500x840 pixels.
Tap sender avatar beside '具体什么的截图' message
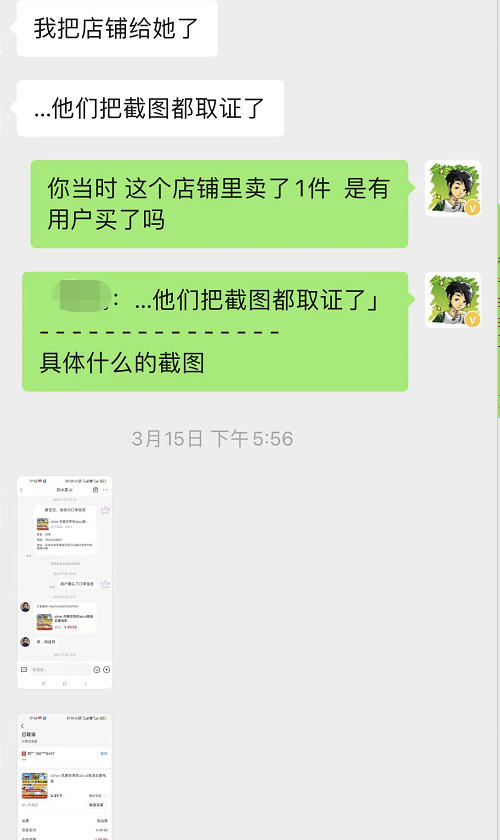click(x=453, y=300)
